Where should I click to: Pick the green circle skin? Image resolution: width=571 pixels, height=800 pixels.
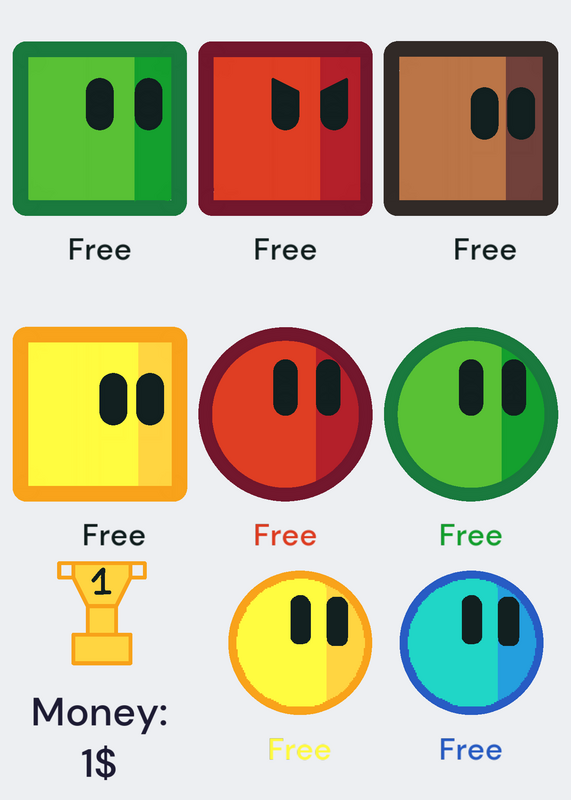click(x=471, y=414)
